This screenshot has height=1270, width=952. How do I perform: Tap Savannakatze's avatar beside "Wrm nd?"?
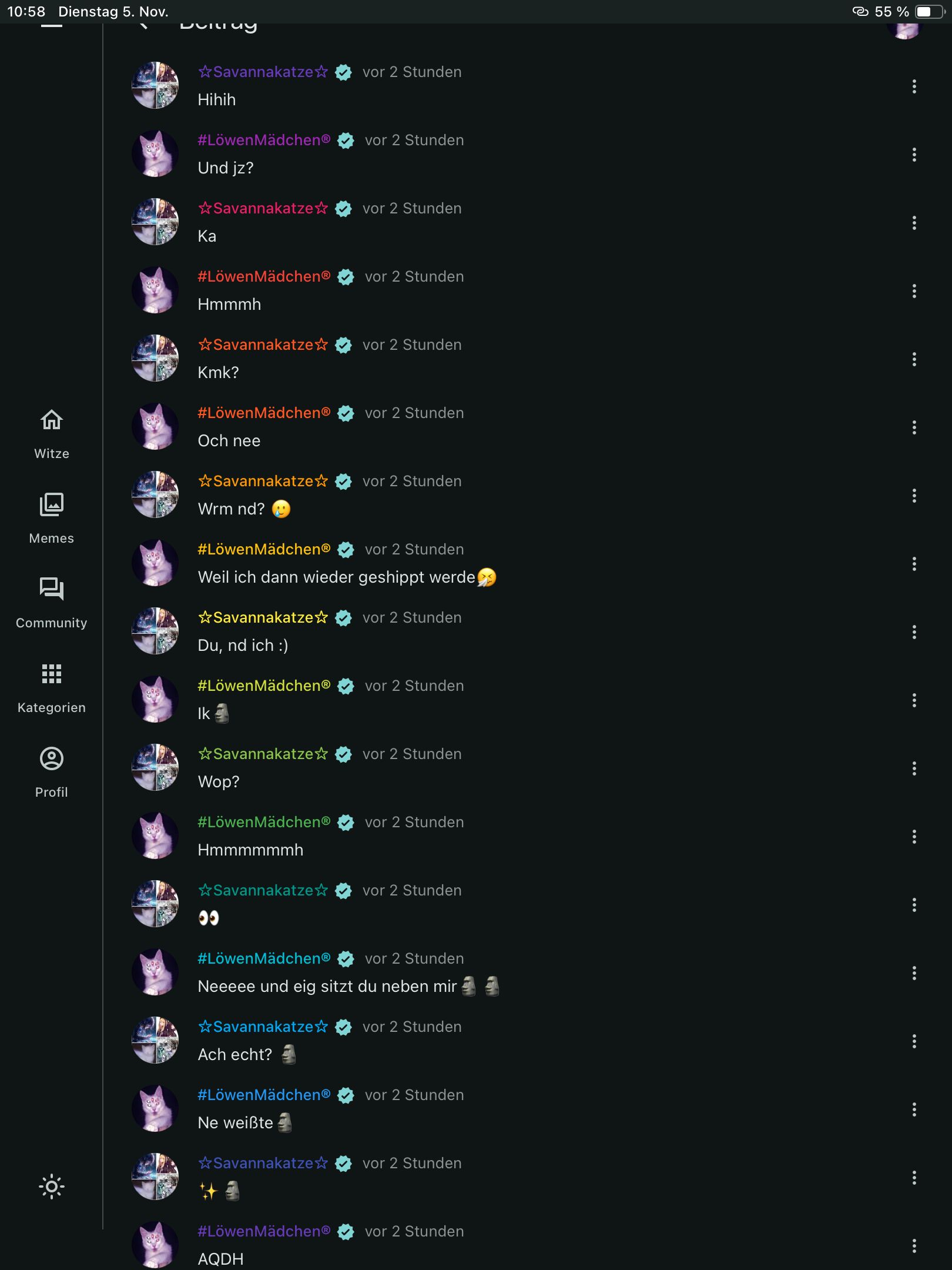(x=155, y=494)
